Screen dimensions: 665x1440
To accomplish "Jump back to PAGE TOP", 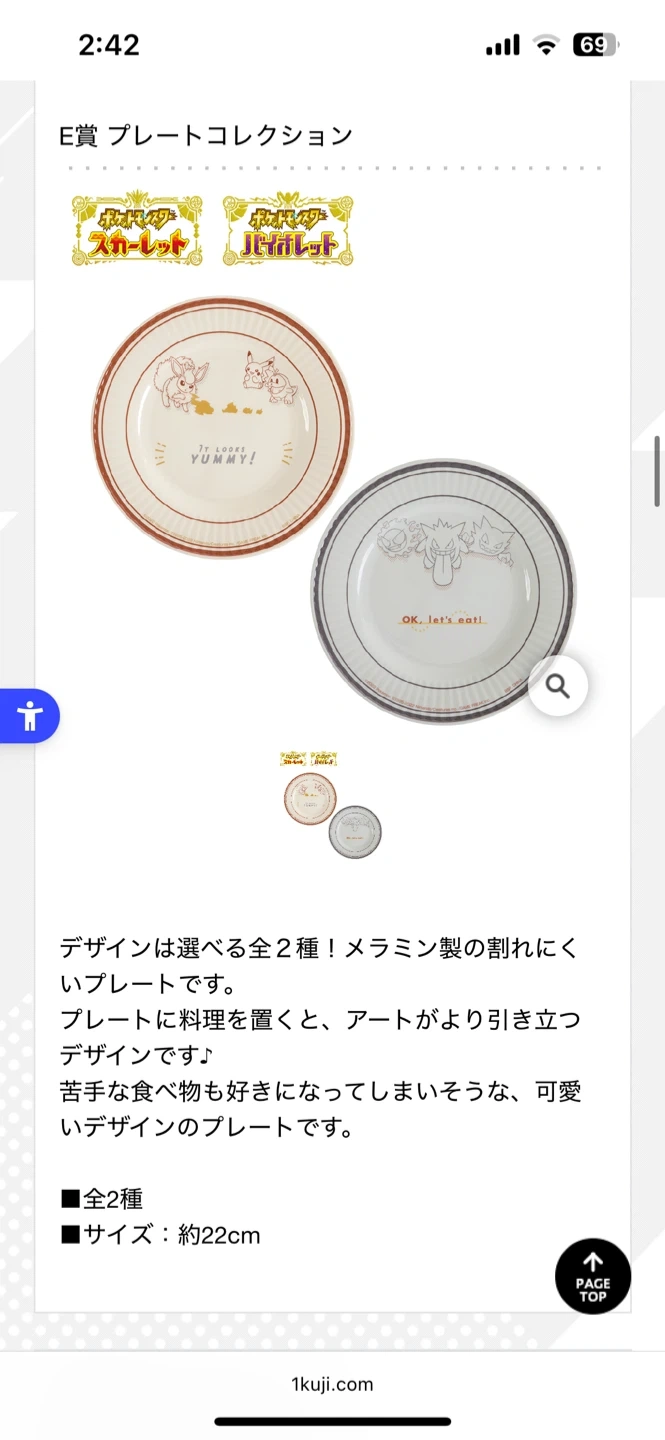I will (592, 1275).
